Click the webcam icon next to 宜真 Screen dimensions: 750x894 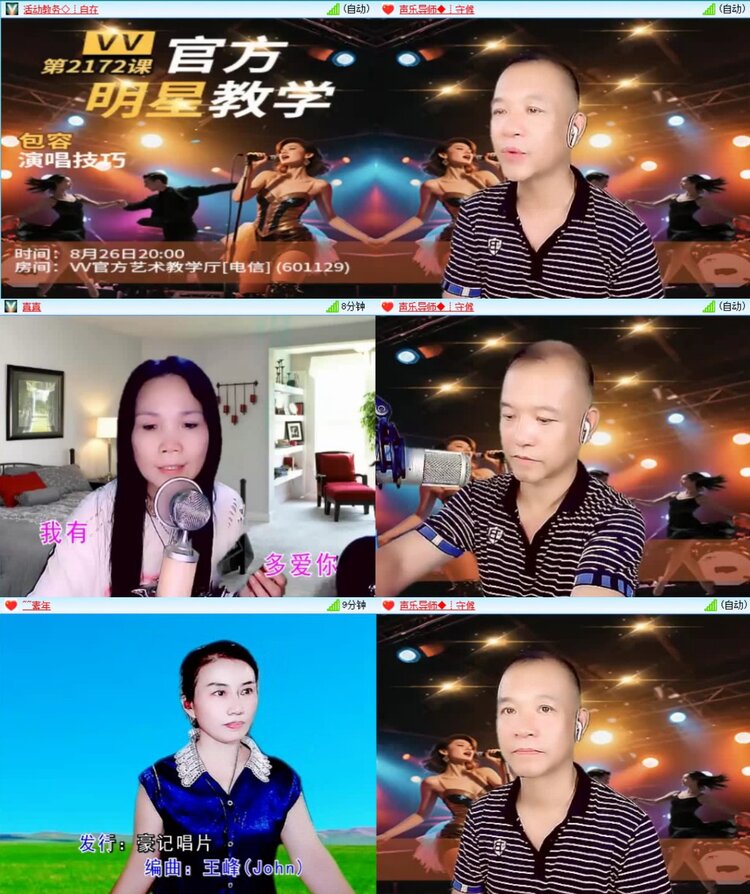pyautogui.click(x=10, y=306)
